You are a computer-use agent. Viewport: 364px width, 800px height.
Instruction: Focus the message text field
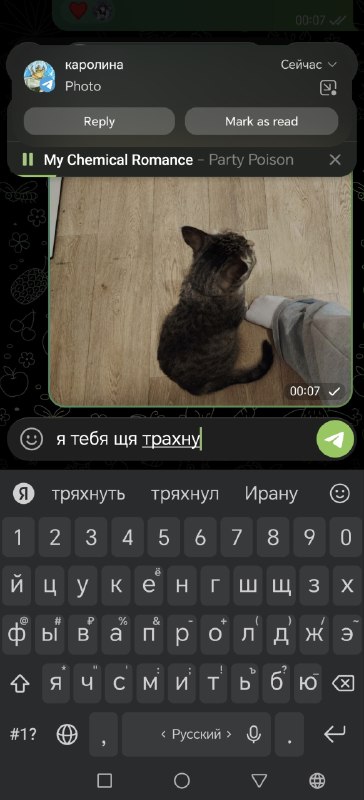point(184,439)
